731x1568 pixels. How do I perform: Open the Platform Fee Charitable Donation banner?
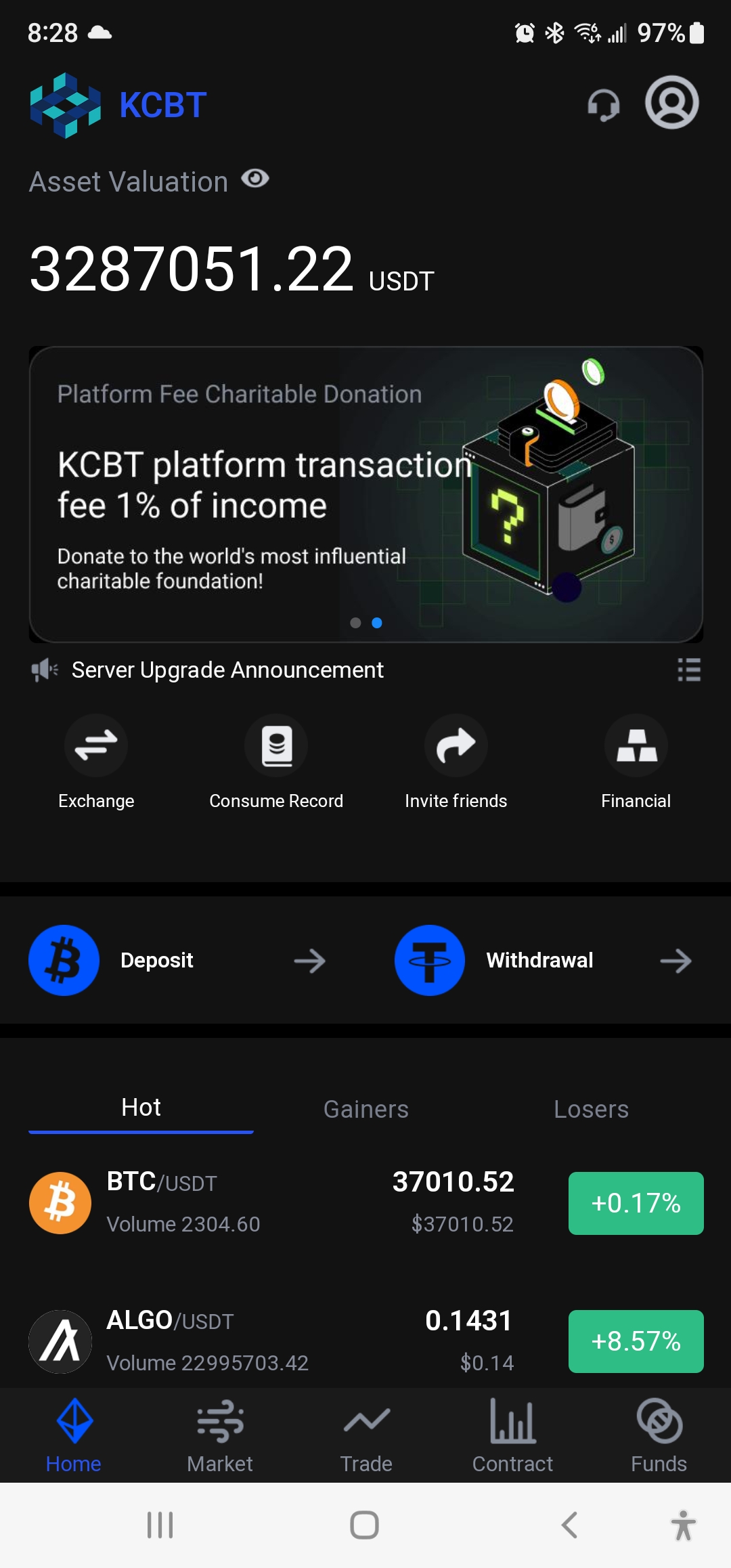(365, 494)
